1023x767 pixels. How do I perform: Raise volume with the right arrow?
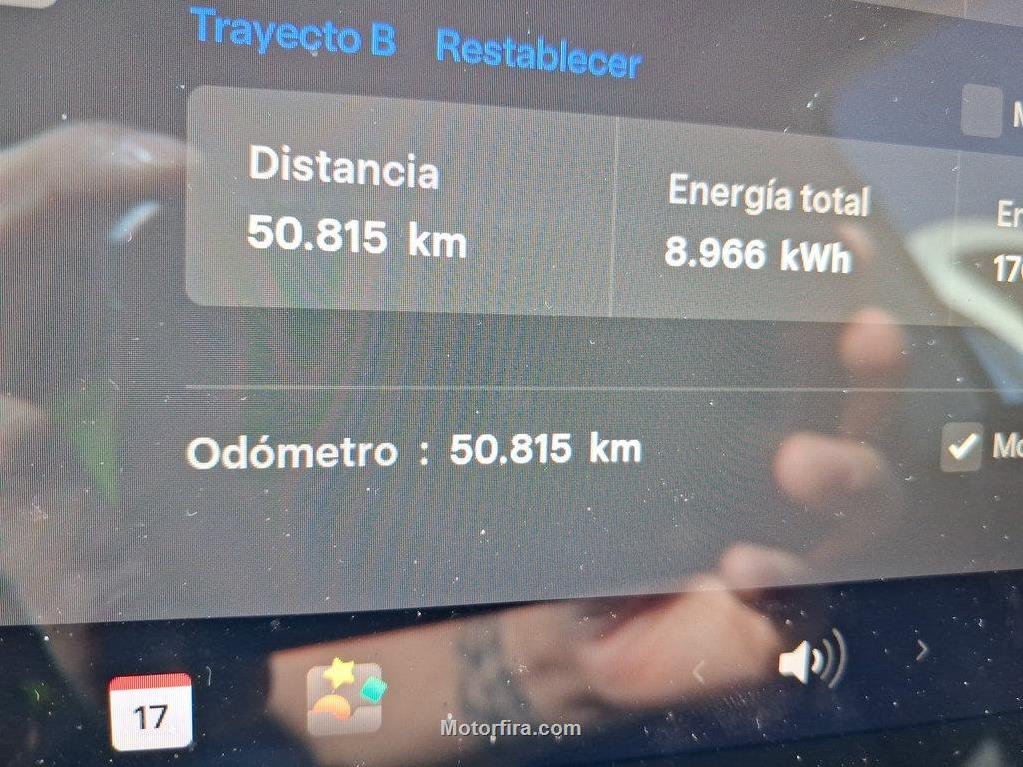[921, 651]
